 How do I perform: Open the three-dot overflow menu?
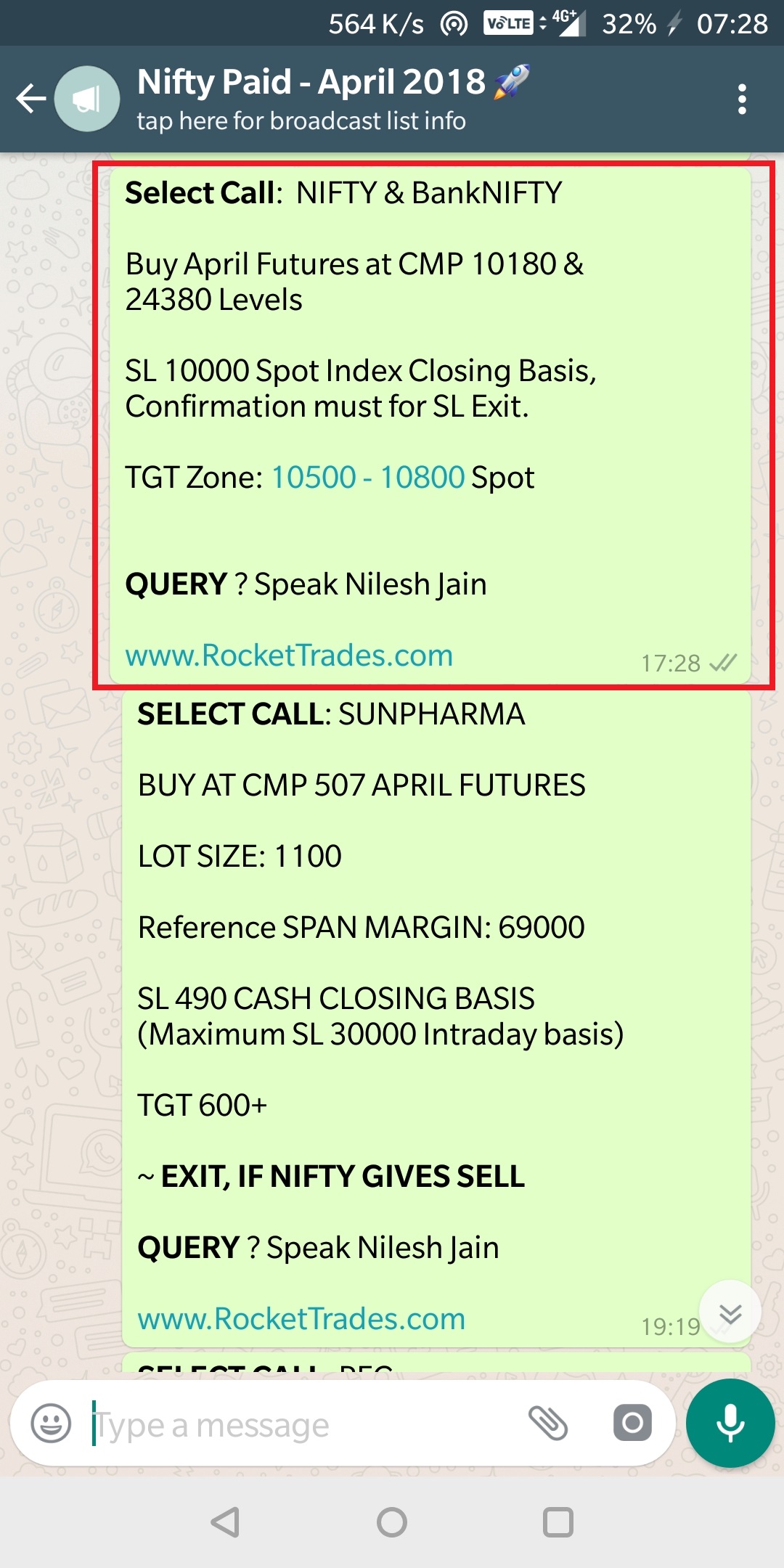click(x=741, y=99)
